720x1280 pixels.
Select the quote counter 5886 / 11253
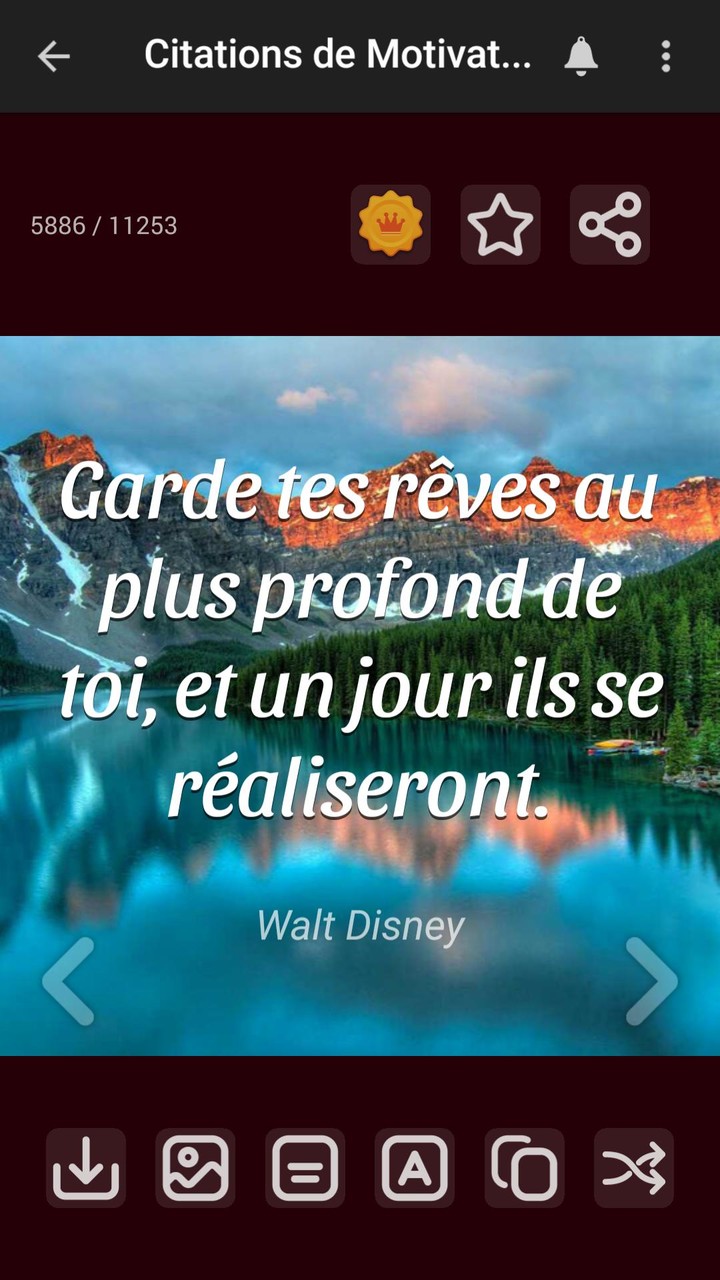pyautogui.click(x=103, y=226)
